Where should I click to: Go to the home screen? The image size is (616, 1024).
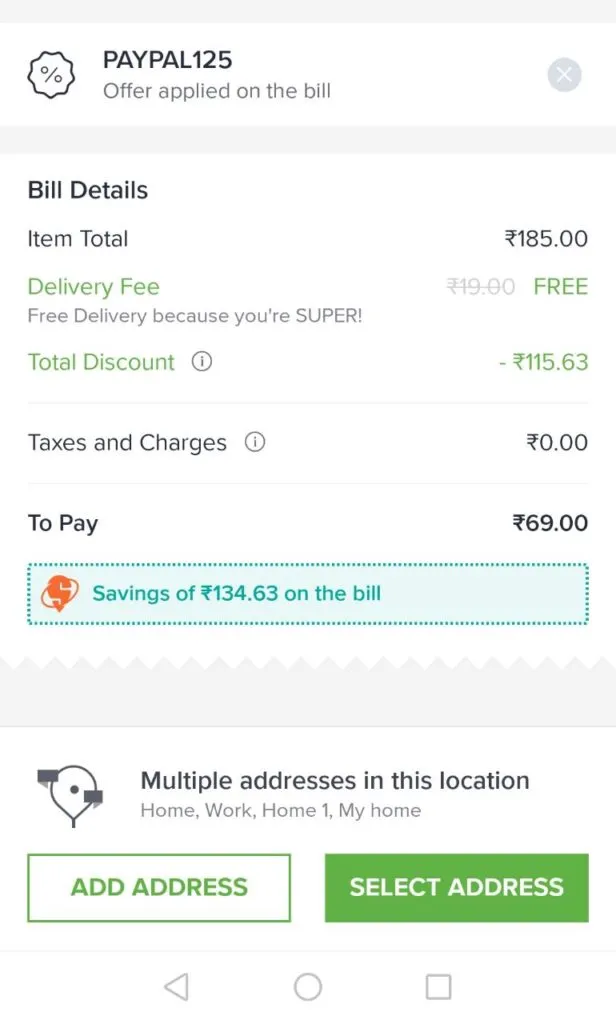pyautogui.click(x=308, y=987)
